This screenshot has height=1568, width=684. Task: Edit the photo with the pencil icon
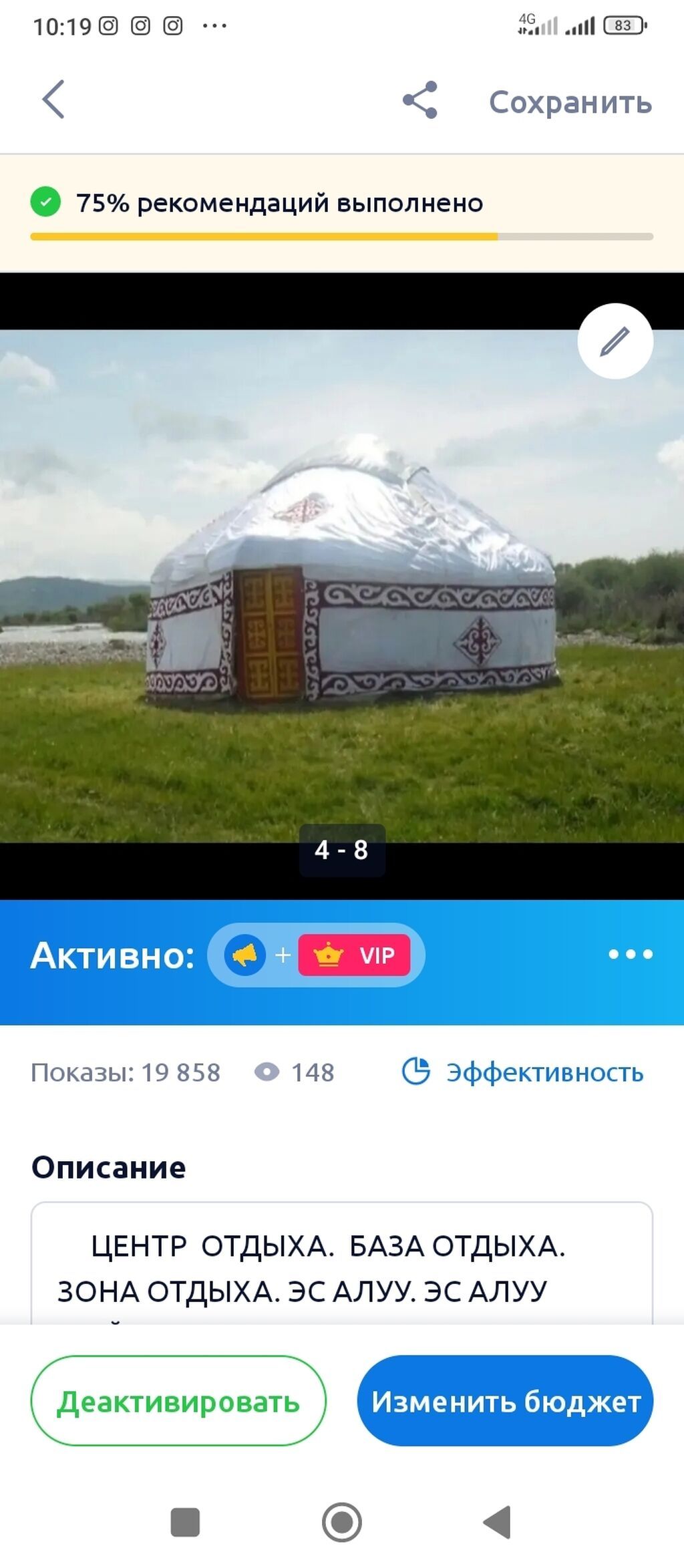[615, 341]
